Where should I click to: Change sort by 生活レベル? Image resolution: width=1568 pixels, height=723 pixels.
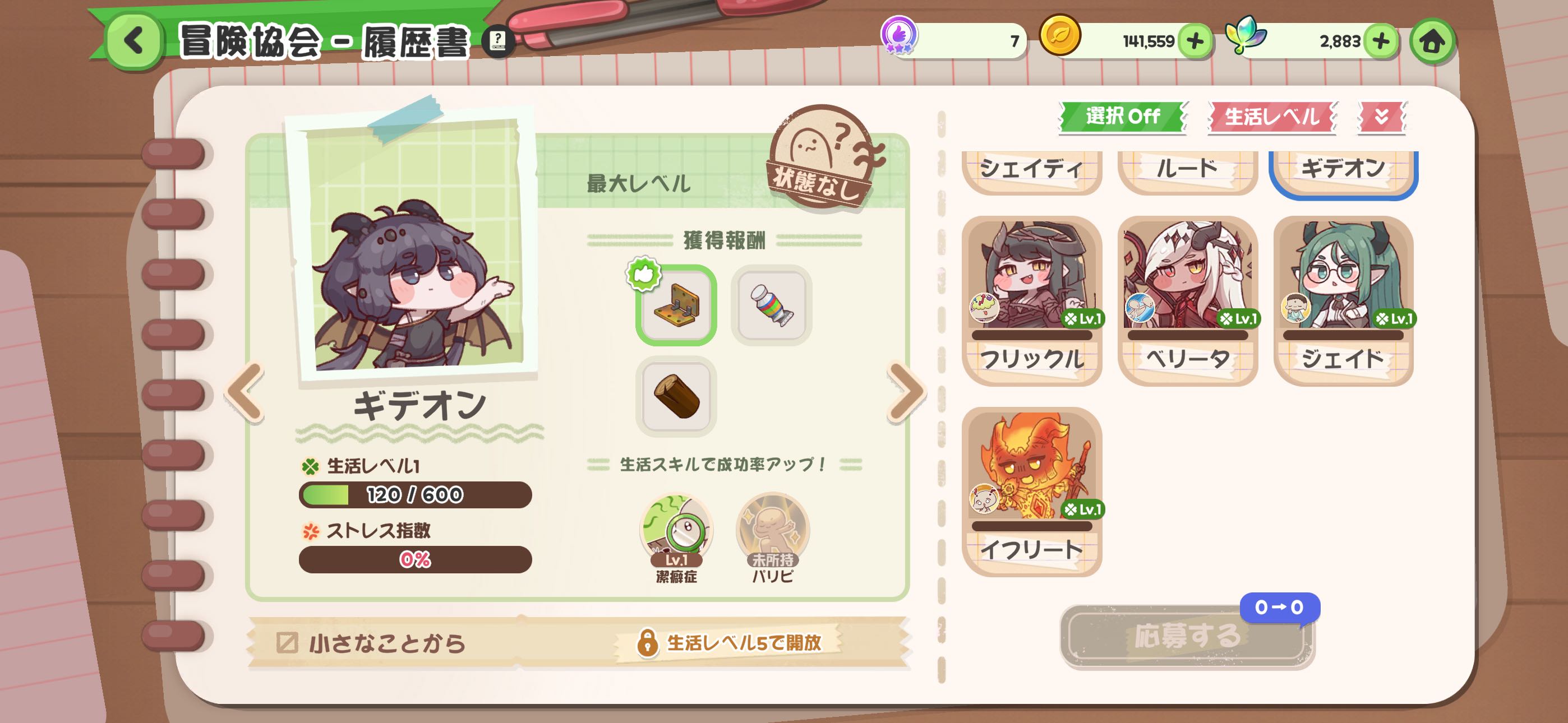(1271, 115)
